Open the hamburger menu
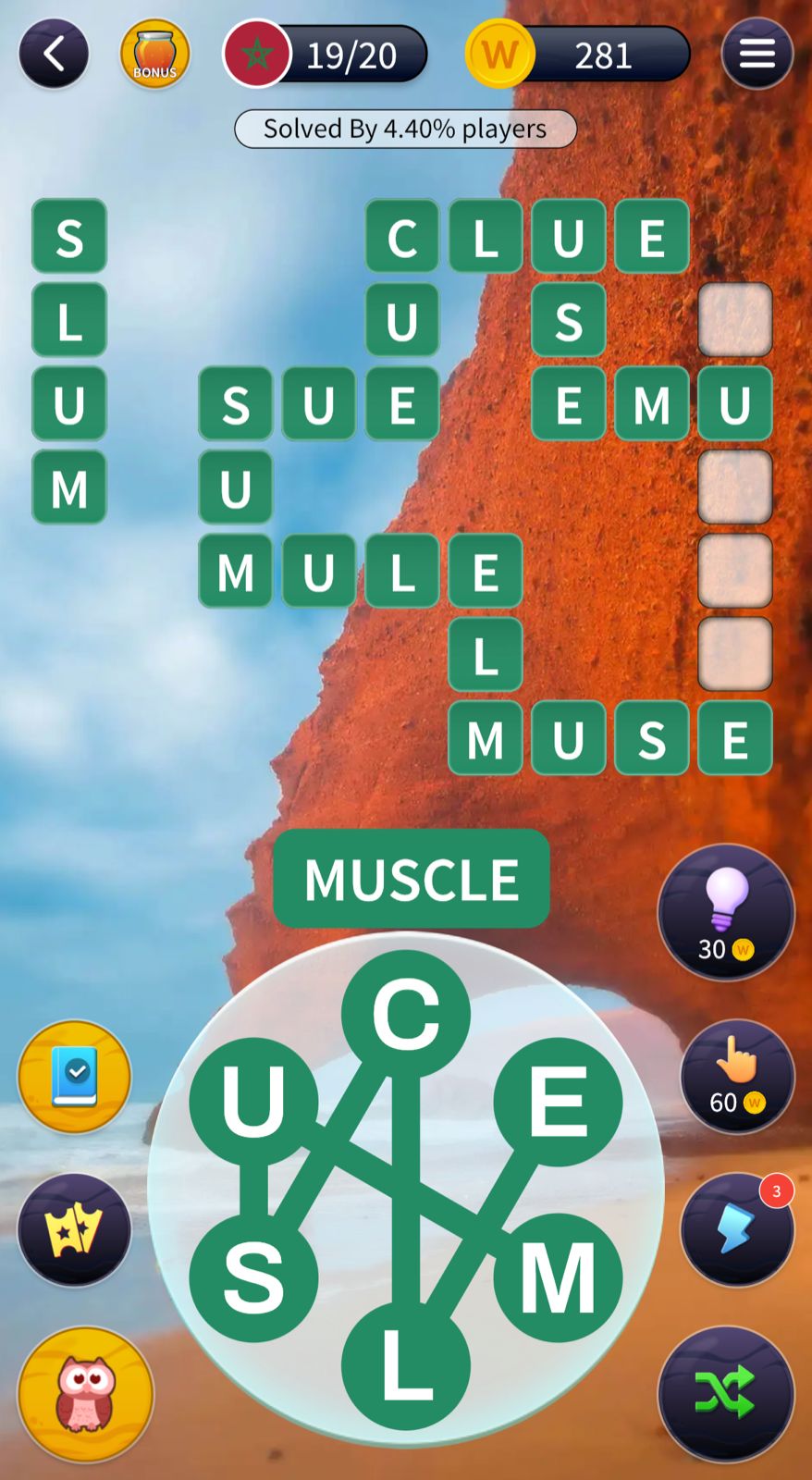Screen dimensions: 812x1480 point(757,55)
